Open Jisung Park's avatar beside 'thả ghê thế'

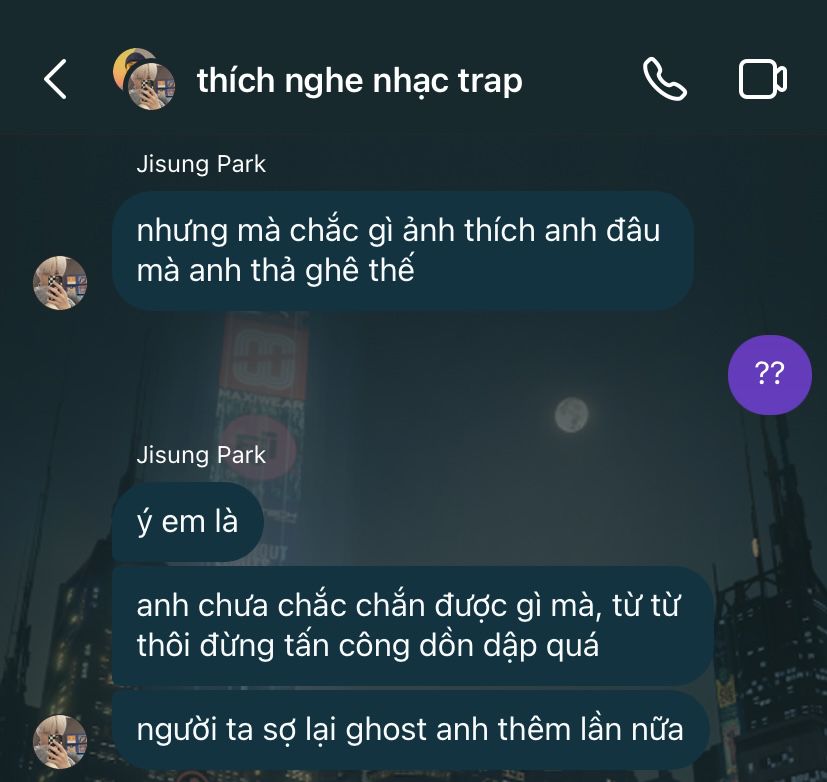click(60, 283)
